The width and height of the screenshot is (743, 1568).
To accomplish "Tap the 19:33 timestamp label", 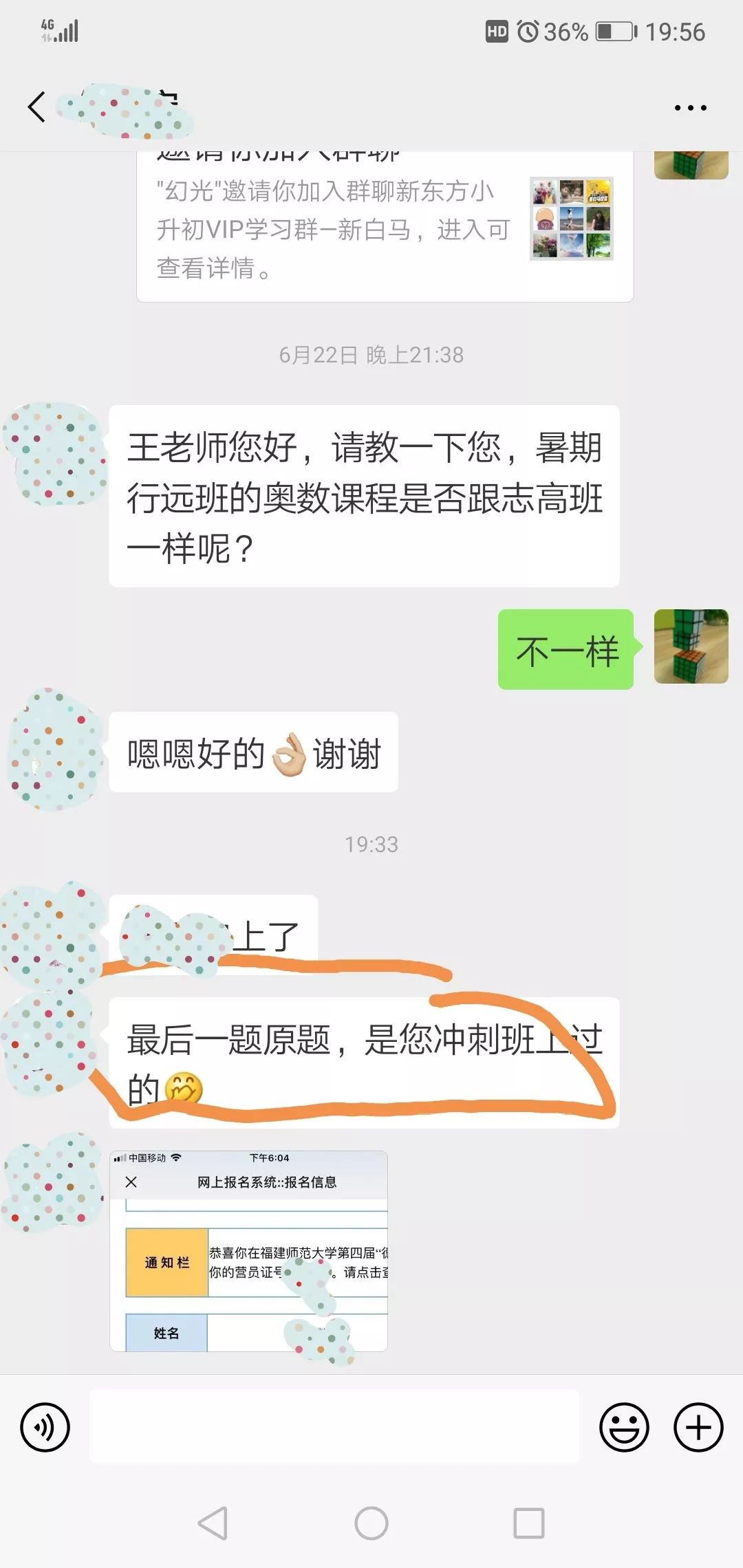I will (x=371, y=844).
